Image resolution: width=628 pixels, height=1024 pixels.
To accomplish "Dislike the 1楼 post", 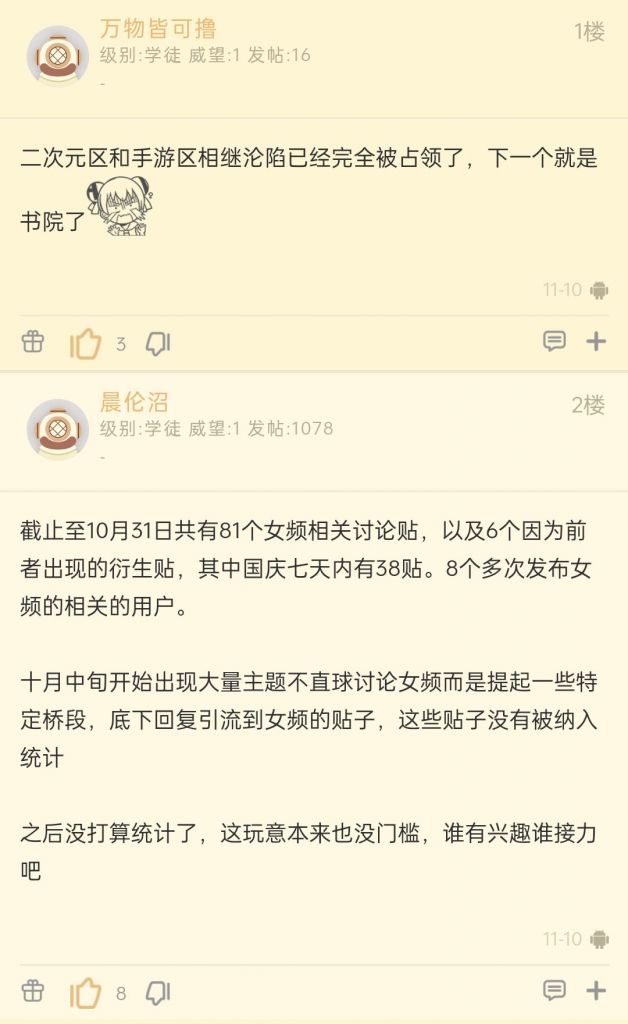I will (158, 344).
